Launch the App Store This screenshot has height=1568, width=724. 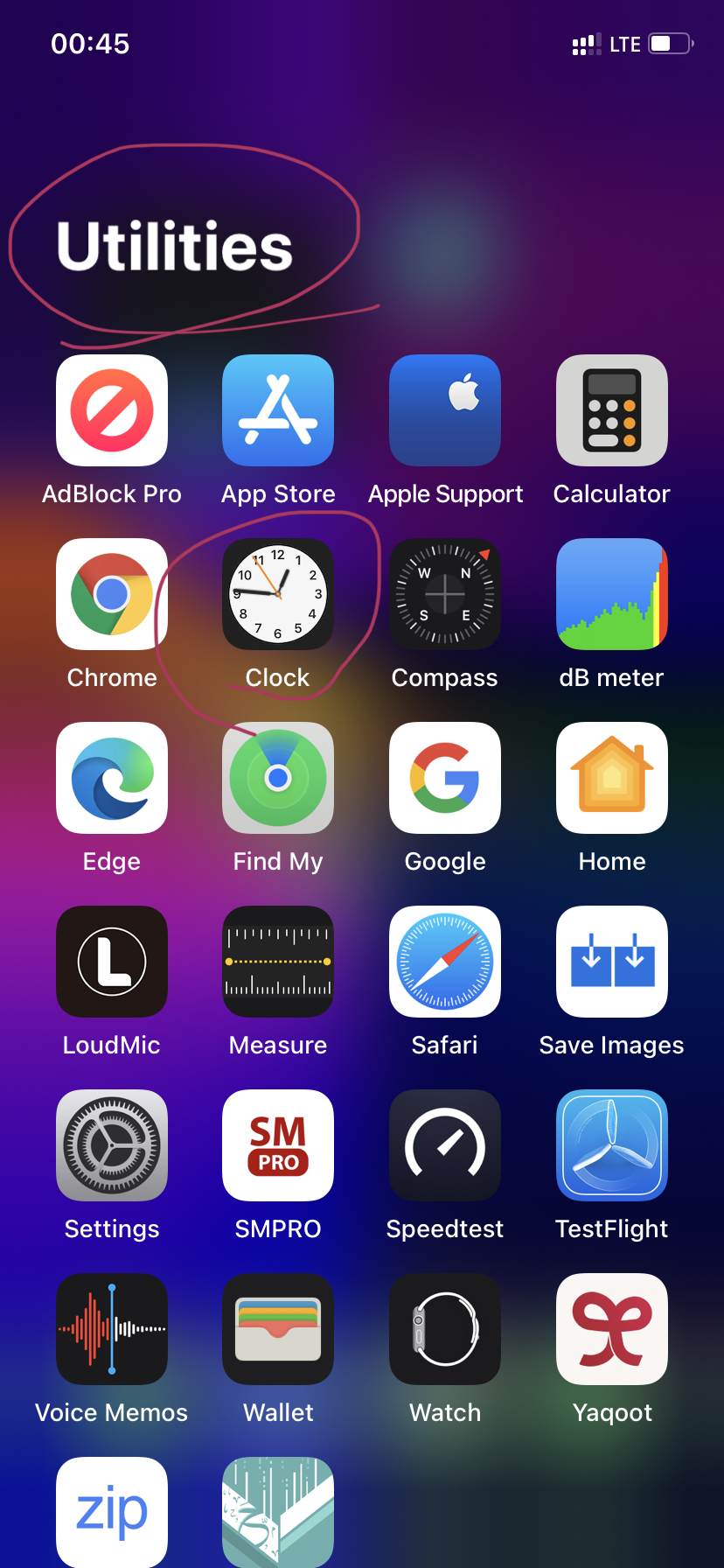coord(278,410)
